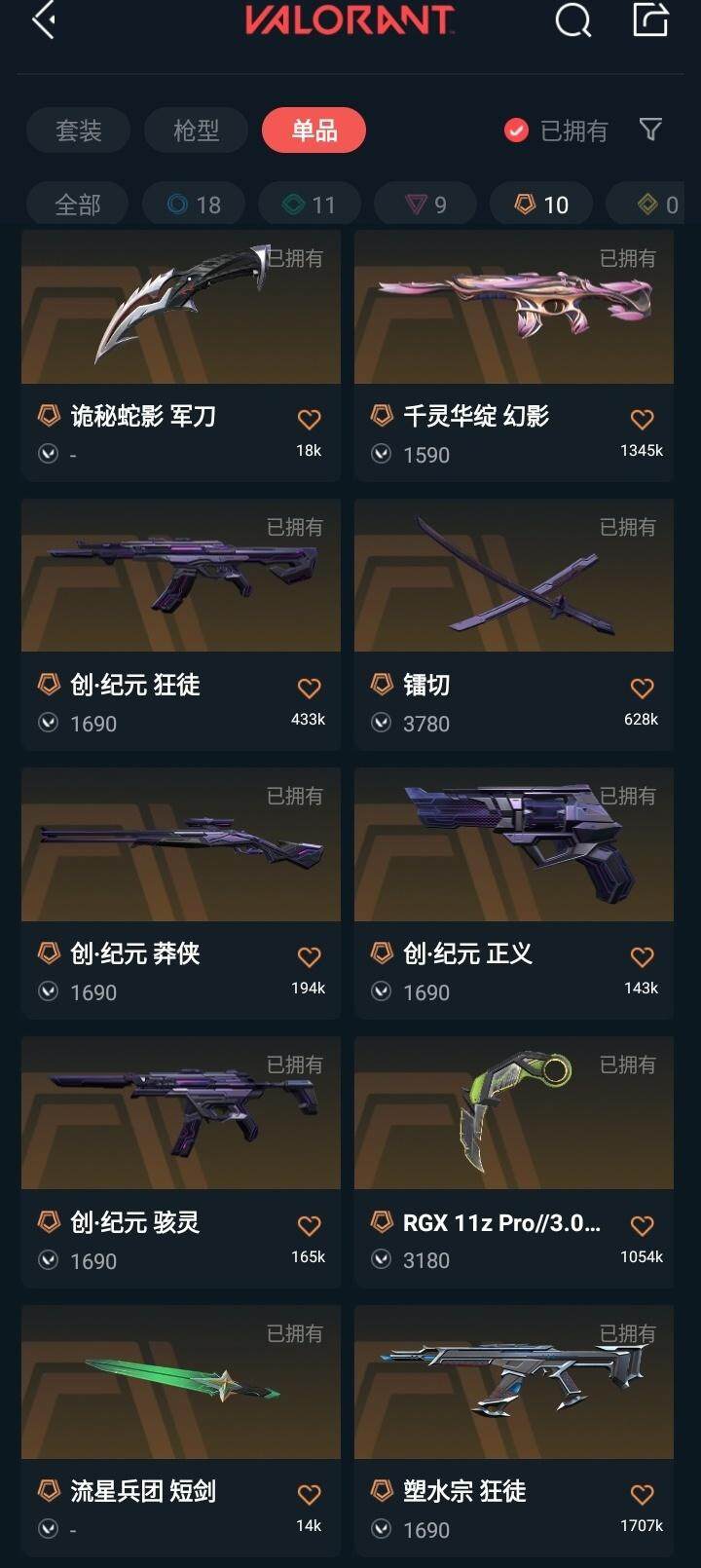Like the 千灵华绽 幻影 skin

642,420
